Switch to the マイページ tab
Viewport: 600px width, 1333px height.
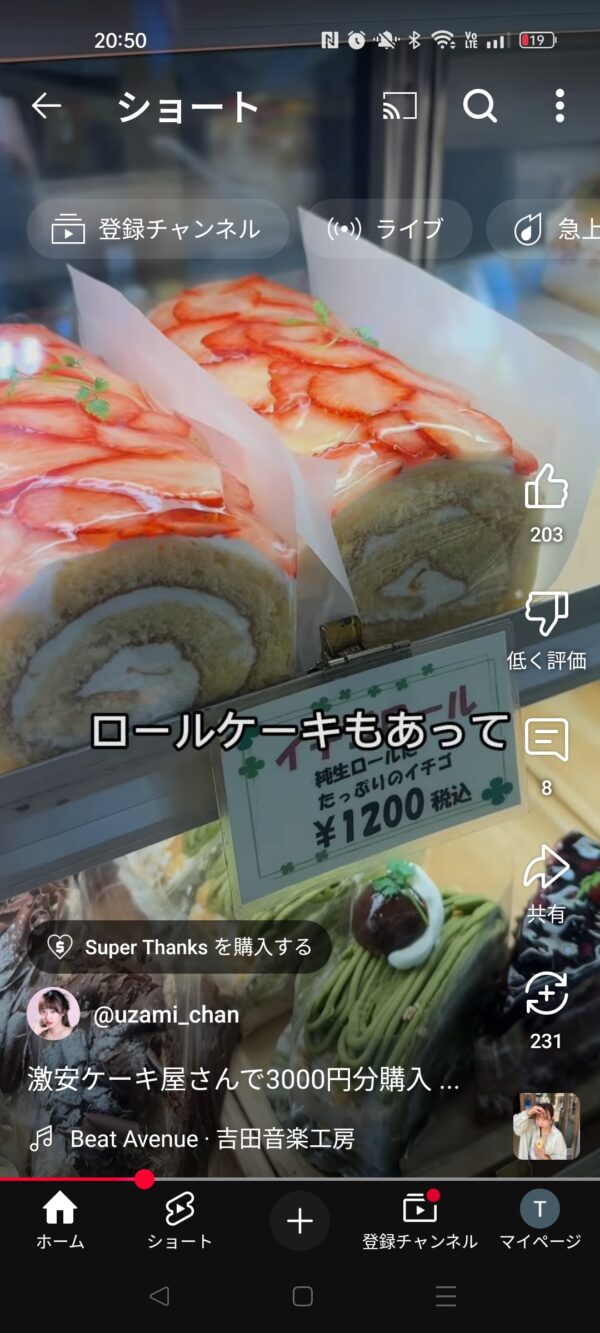pos(540,1222)
